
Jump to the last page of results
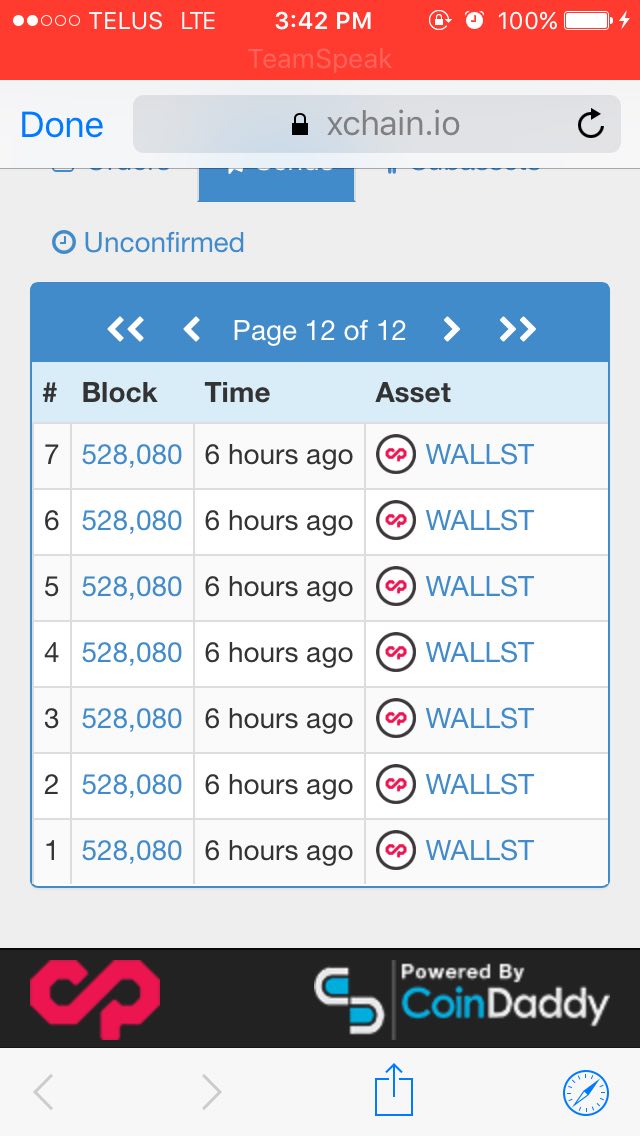pos(518,330)
